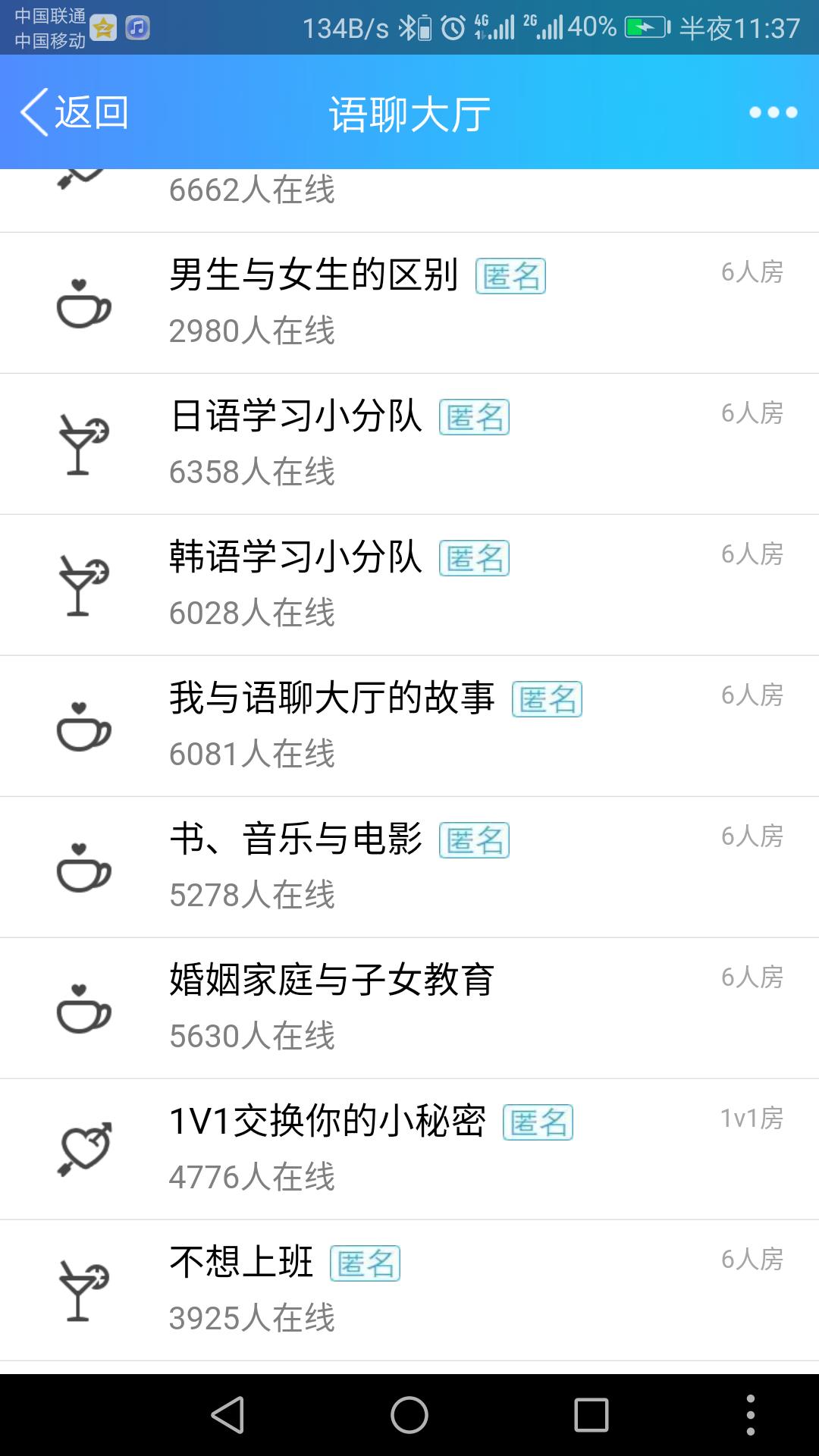
Task: Tap the system home button
Action: pyautogui.click(x=409, y=1415)
